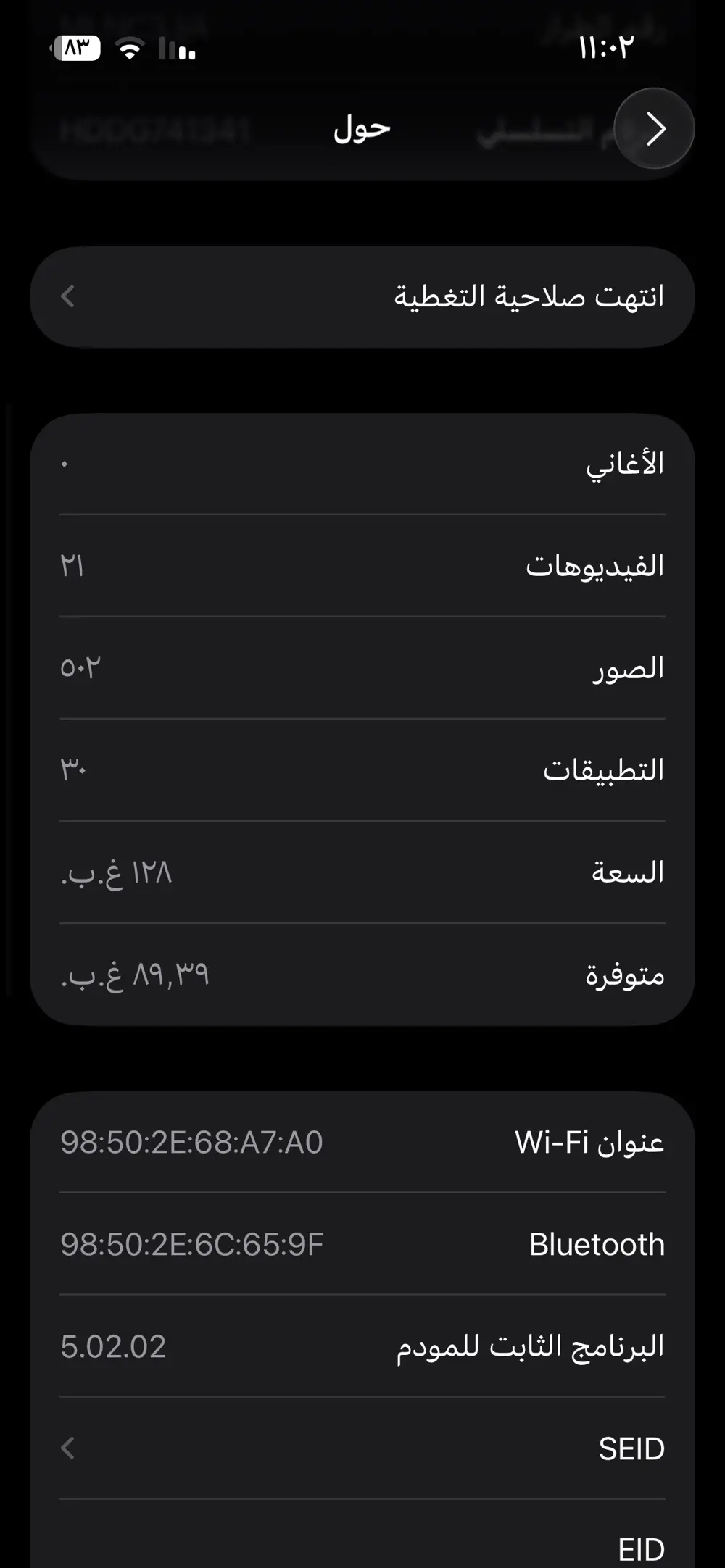Tap the الأغاني songs count row
This screenshot has width=725, height=1568.
pyautogui.click(x=362, y=464)
